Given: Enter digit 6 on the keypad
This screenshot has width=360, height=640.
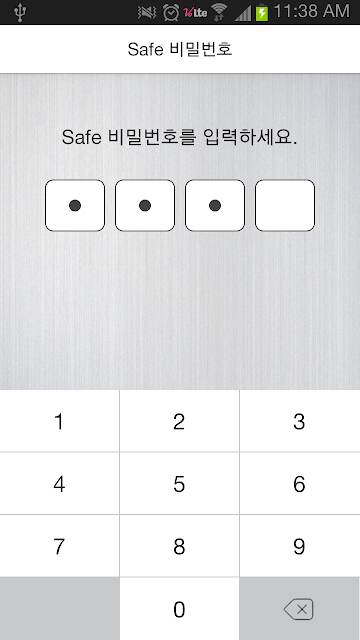Looking at the screenshot, I should tap(300, 483).
